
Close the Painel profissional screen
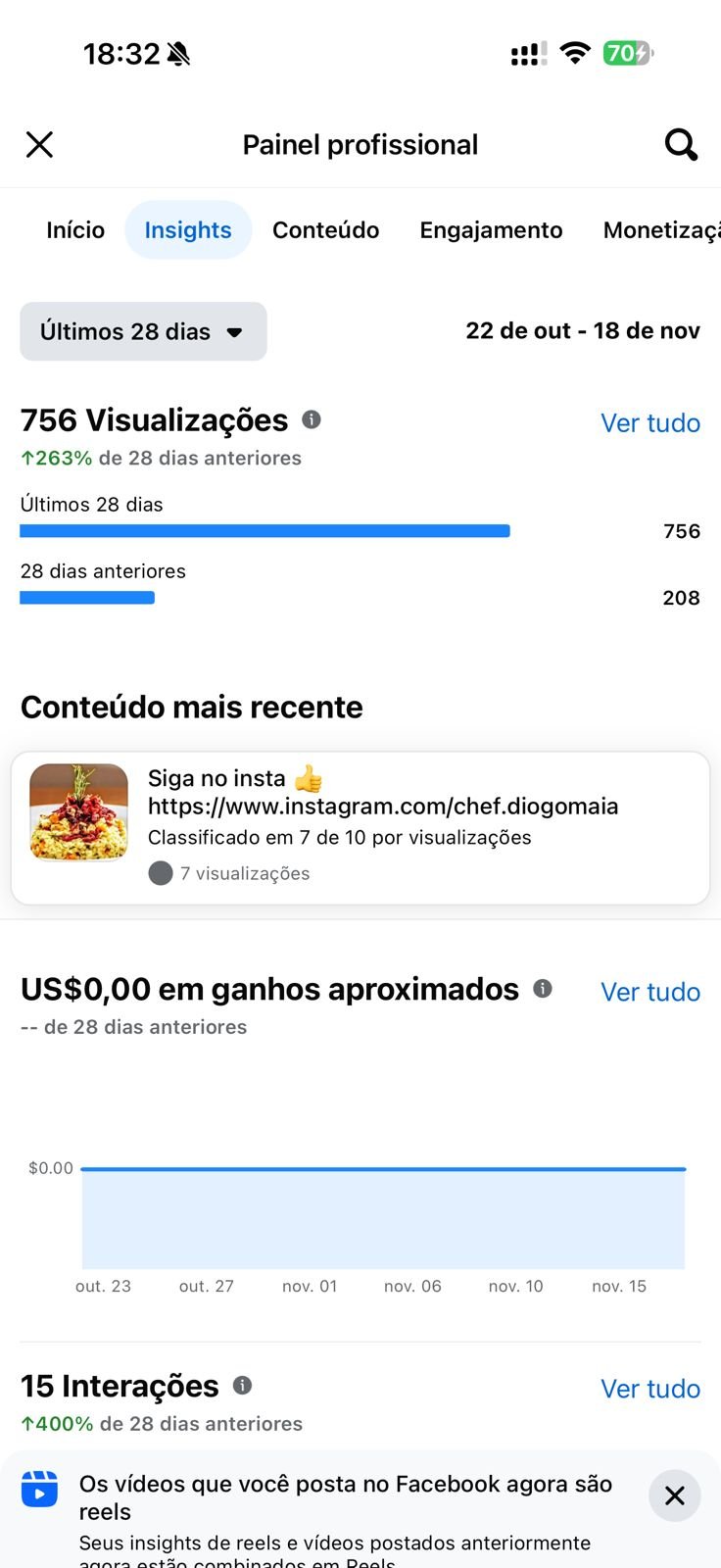(39, 145)
